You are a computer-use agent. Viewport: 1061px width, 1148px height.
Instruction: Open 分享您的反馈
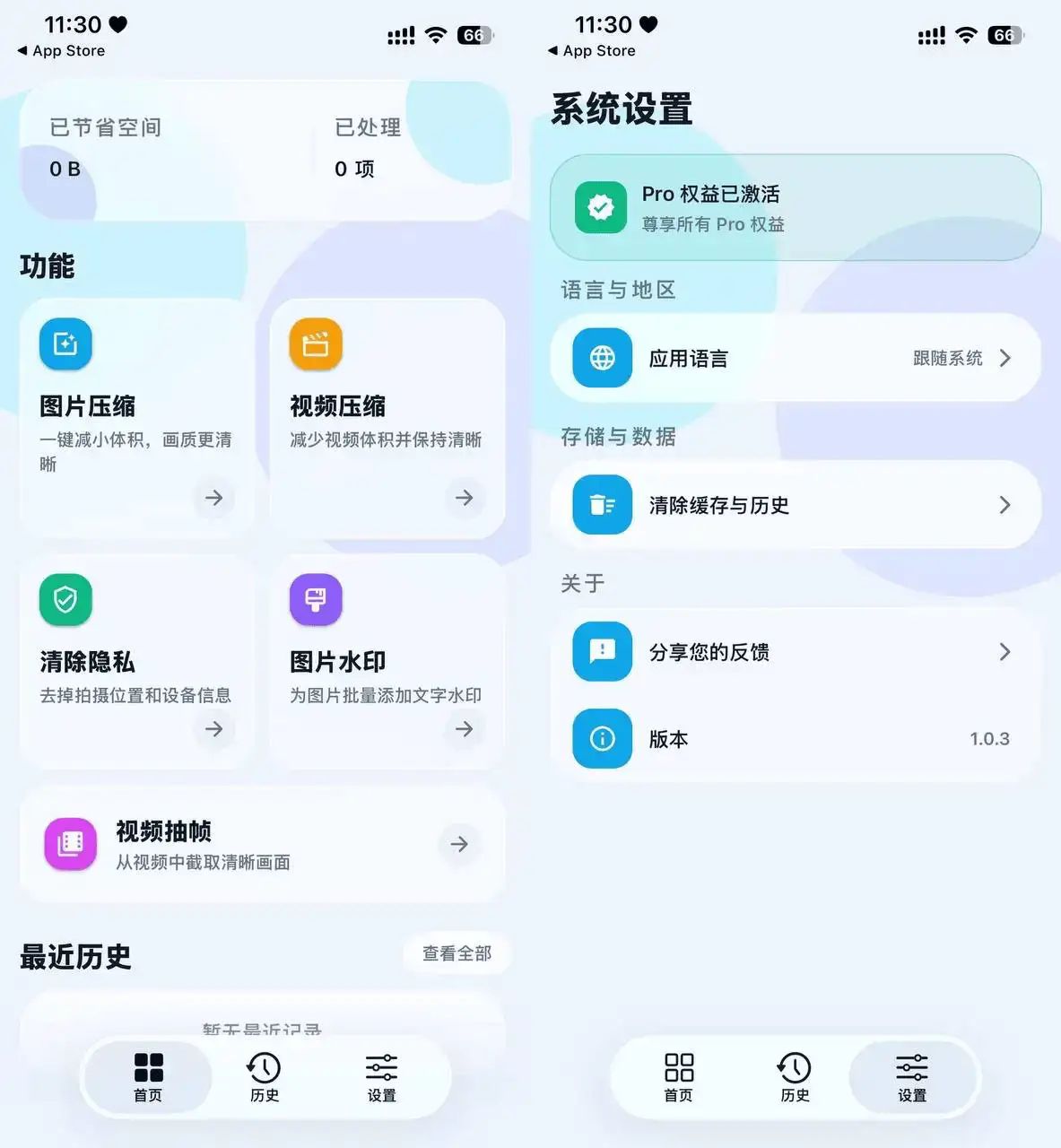pos(795,652)
